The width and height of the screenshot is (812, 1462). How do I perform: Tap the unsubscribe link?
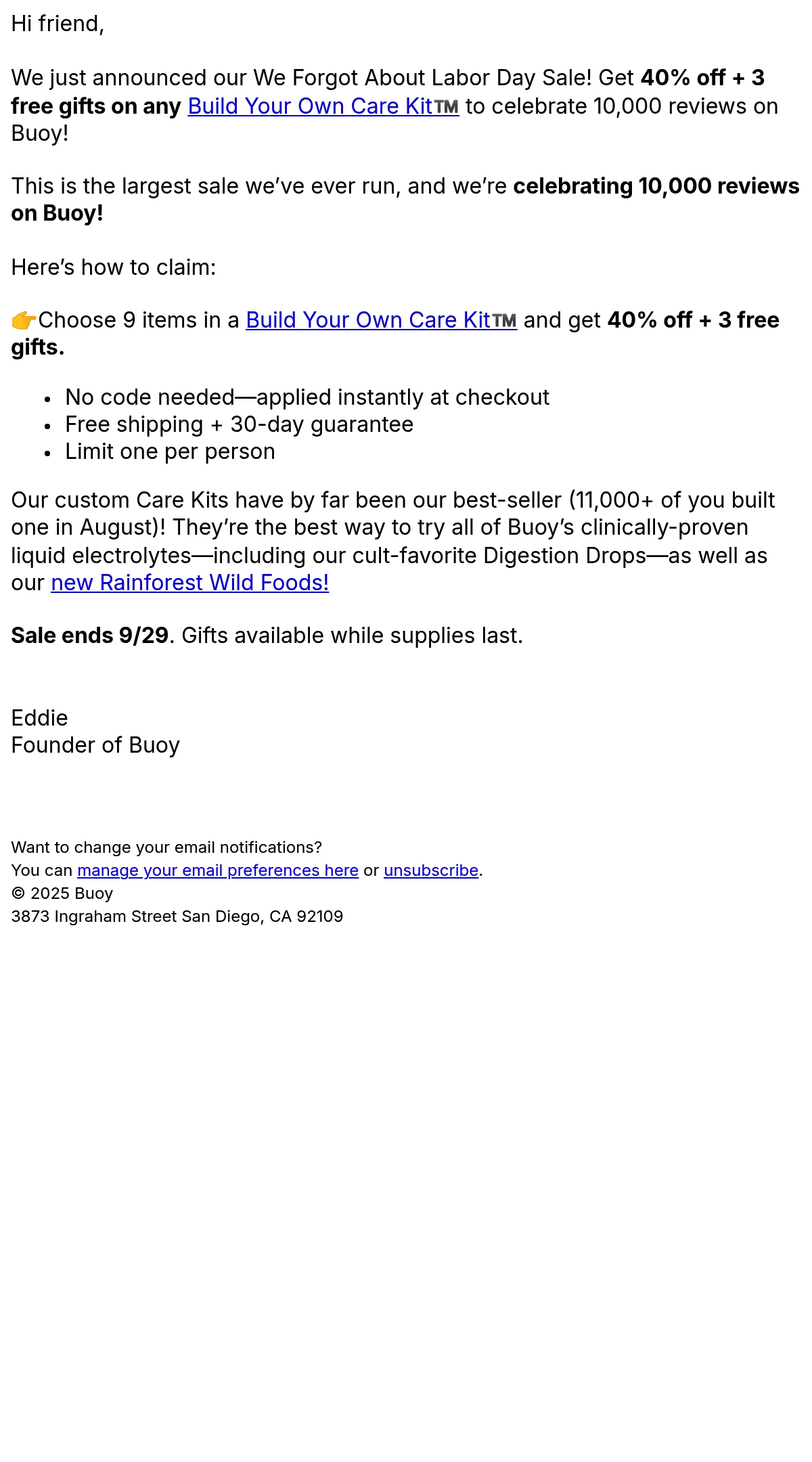[x=431, y=870]
